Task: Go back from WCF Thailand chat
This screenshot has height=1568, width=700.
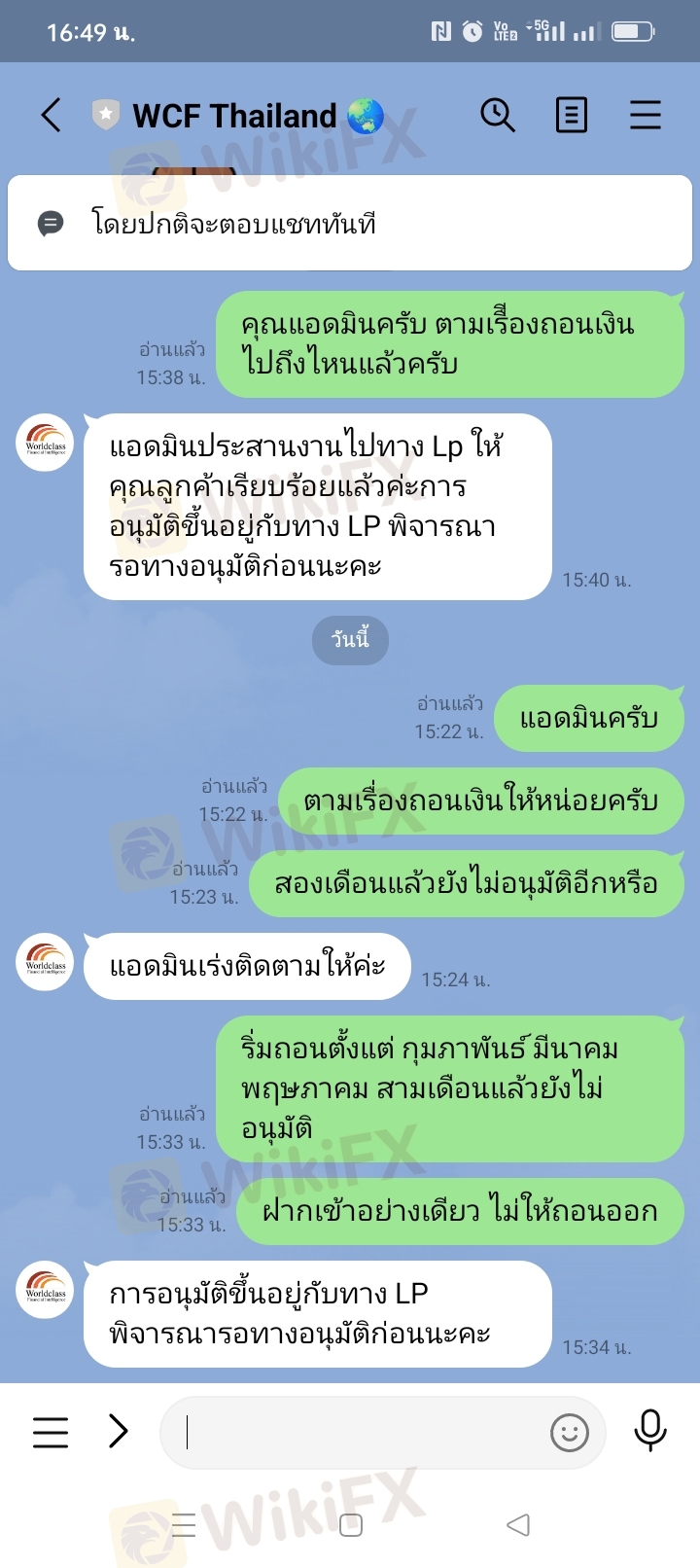Action: coord(52,115)
